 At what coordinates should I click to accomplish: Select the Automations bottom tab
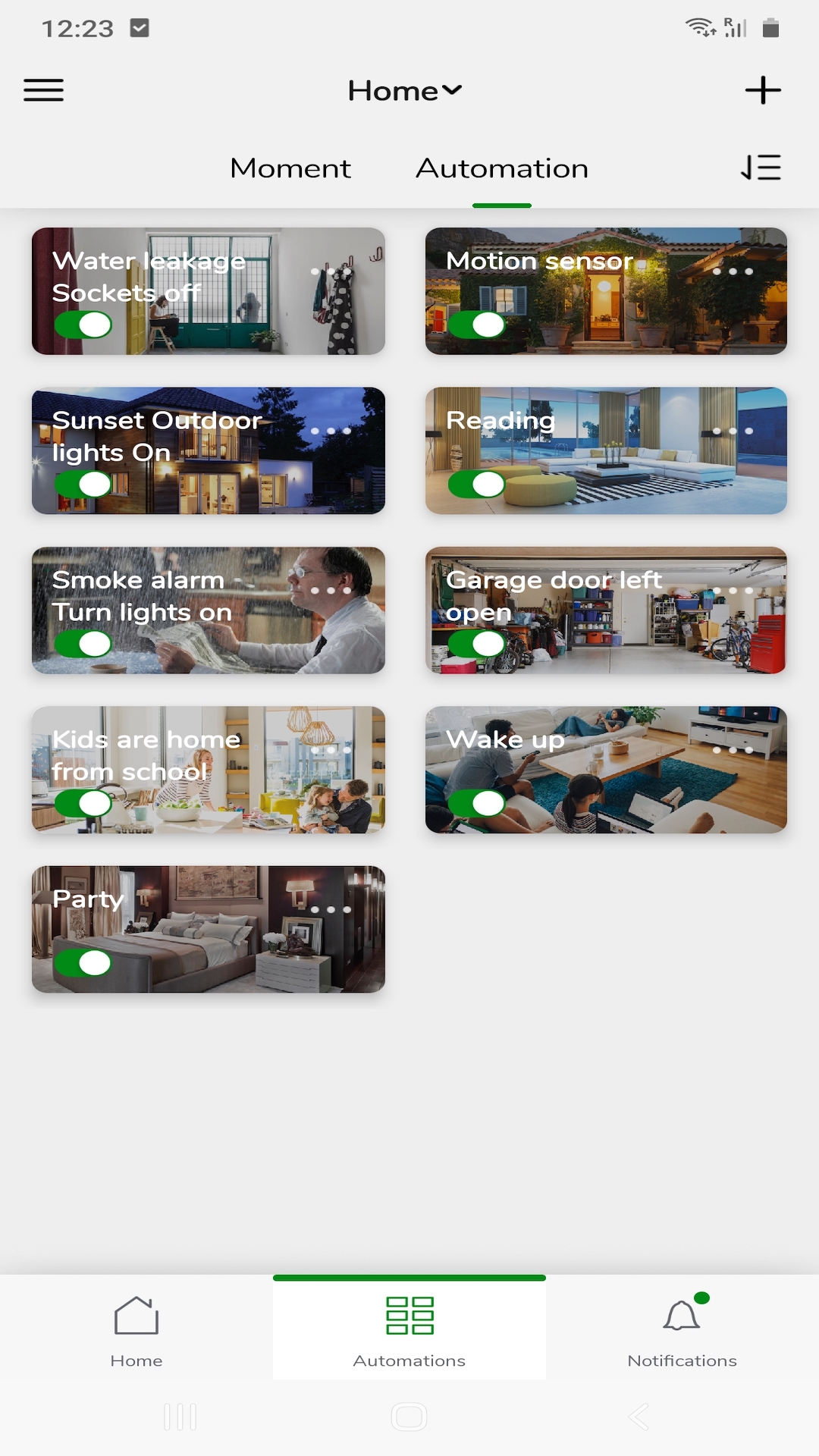(x=409, y=1328)
